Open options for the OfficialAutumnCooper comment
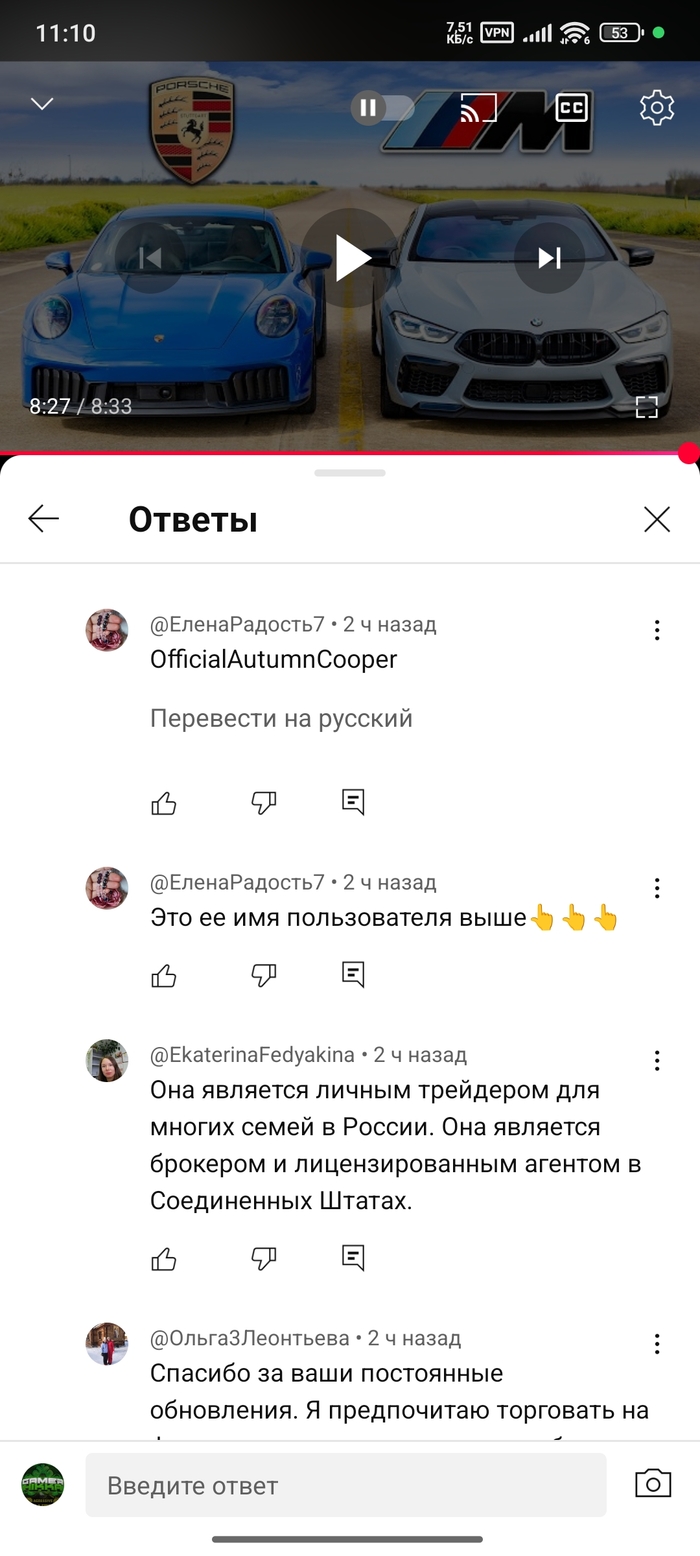Viewport: 700px width, 1556px height. pyautogui.click(x=657, y=630)
